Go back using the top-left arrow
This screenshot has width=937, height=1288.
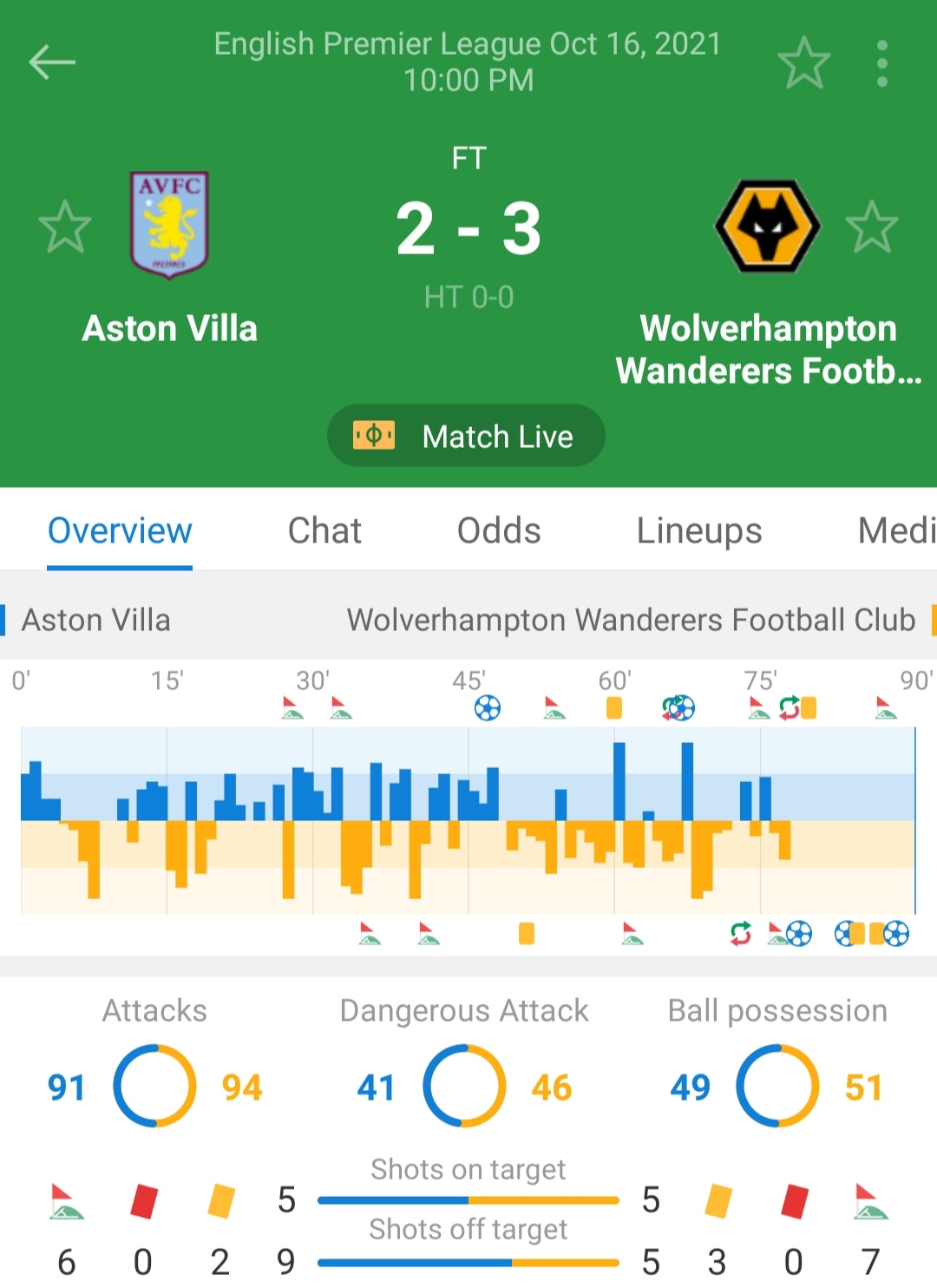pos(52,62)
